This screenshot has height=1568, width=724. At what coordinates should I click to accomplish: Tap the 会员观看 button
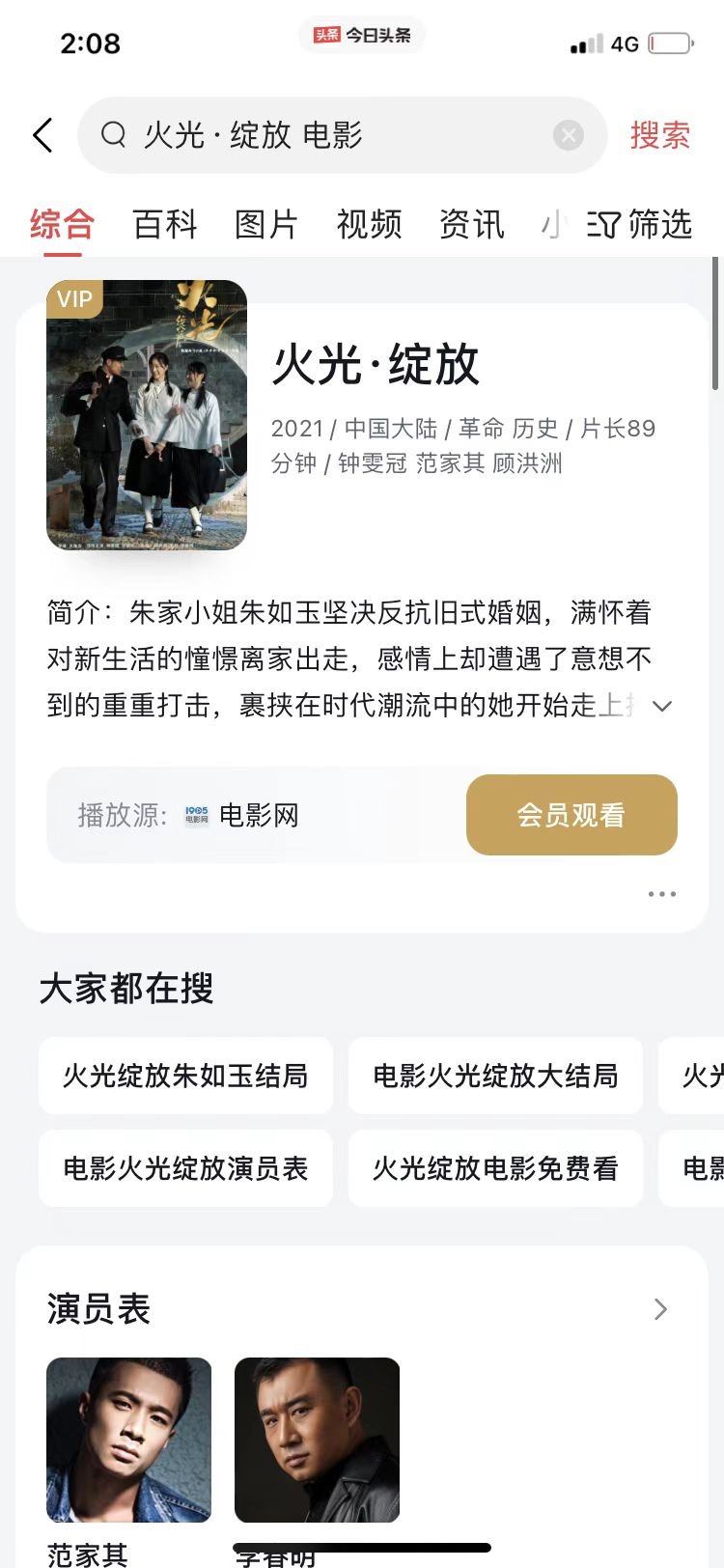(x=571, y=815)
